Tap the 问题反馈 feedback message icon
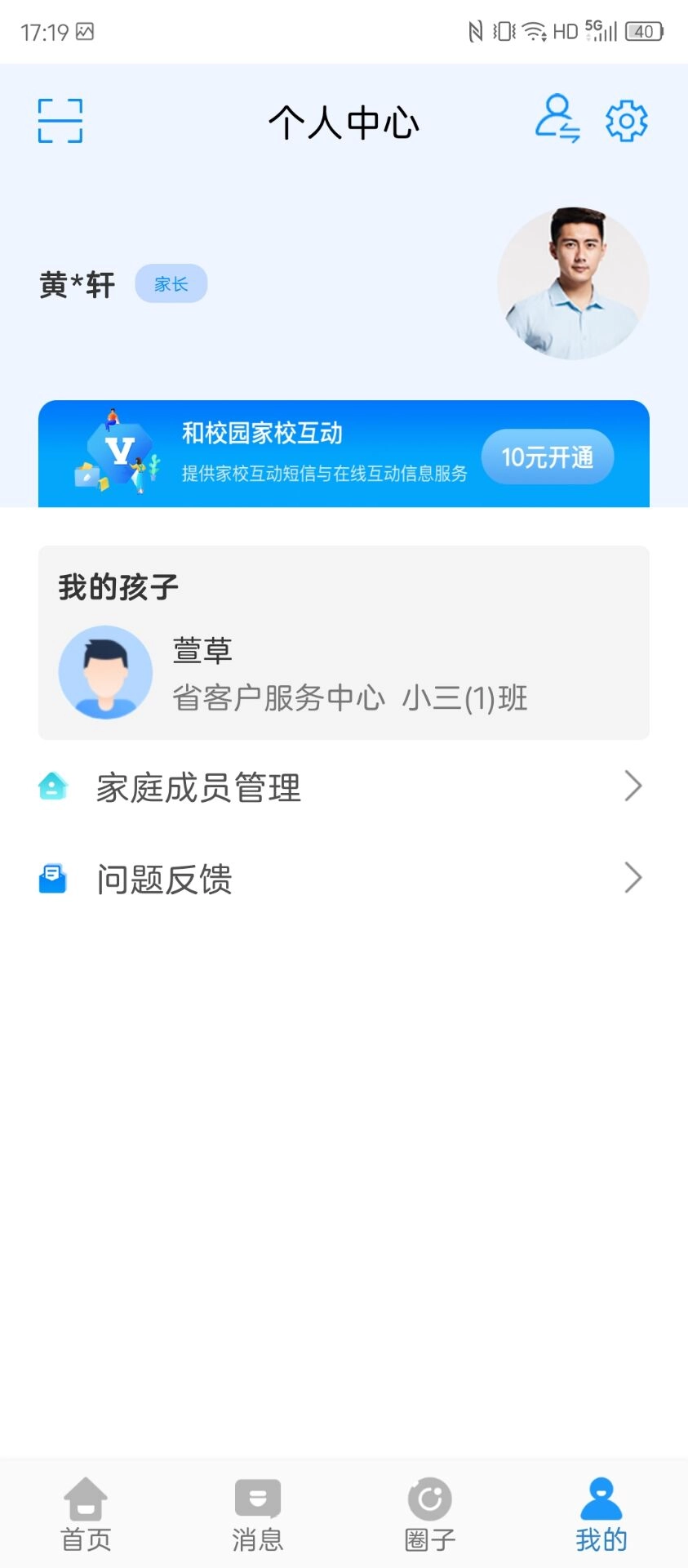This screenshot has width=688, height=1568. pos(51,878)
